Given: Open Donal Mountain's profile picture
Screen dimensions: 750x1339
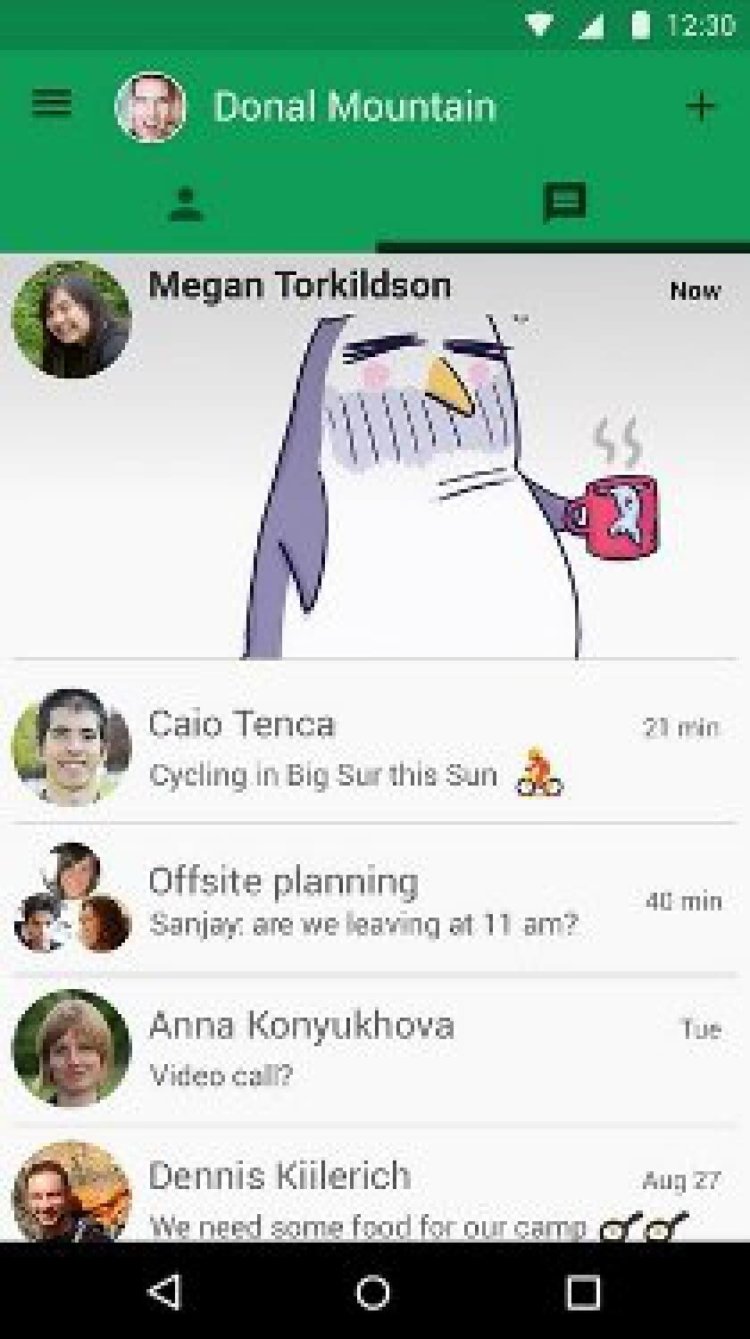Looking at the screenshot, I should tap(152, 105).
